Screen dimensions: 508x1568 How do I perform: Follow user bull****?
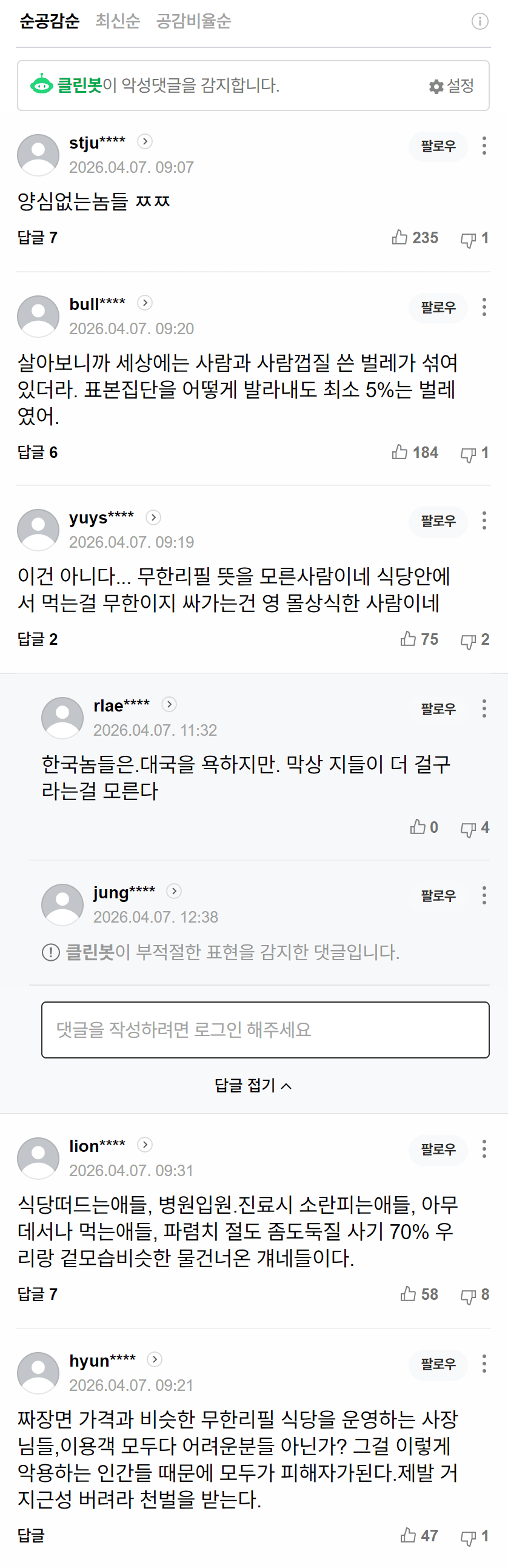438,308
